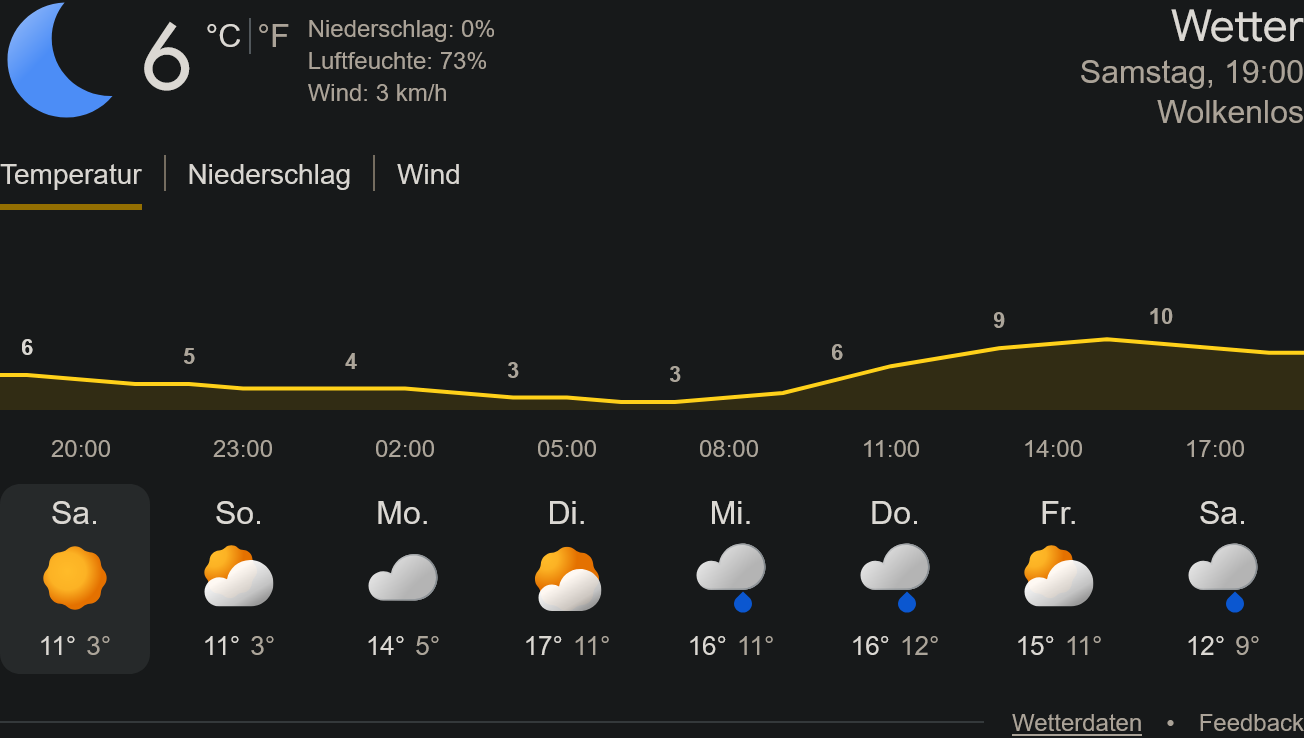
Task: Tap the Feedback link
Action: pos(1250,723)
